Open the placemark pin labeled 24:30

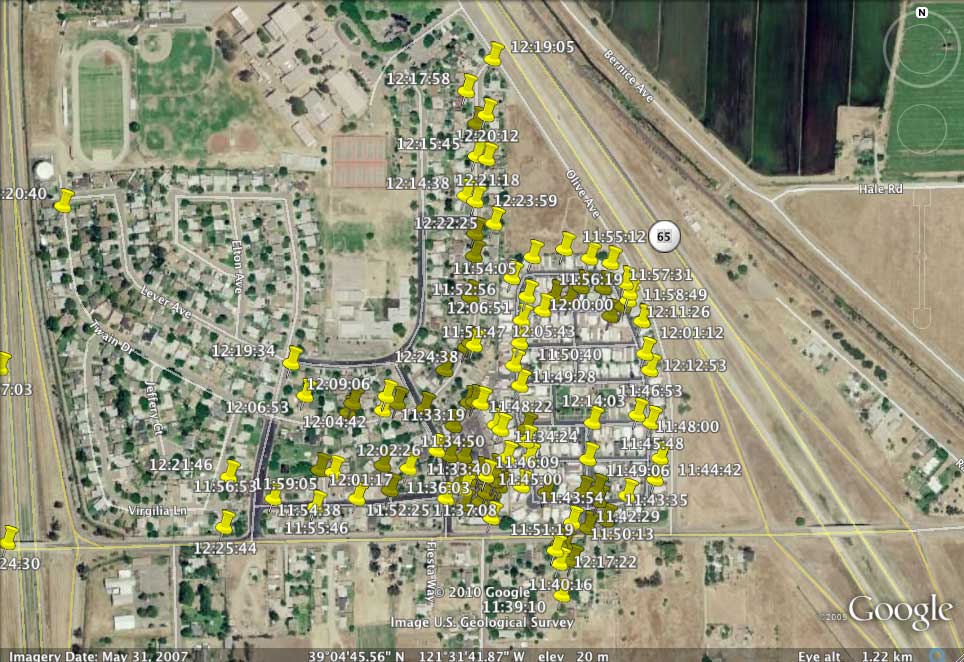(10, 538)
